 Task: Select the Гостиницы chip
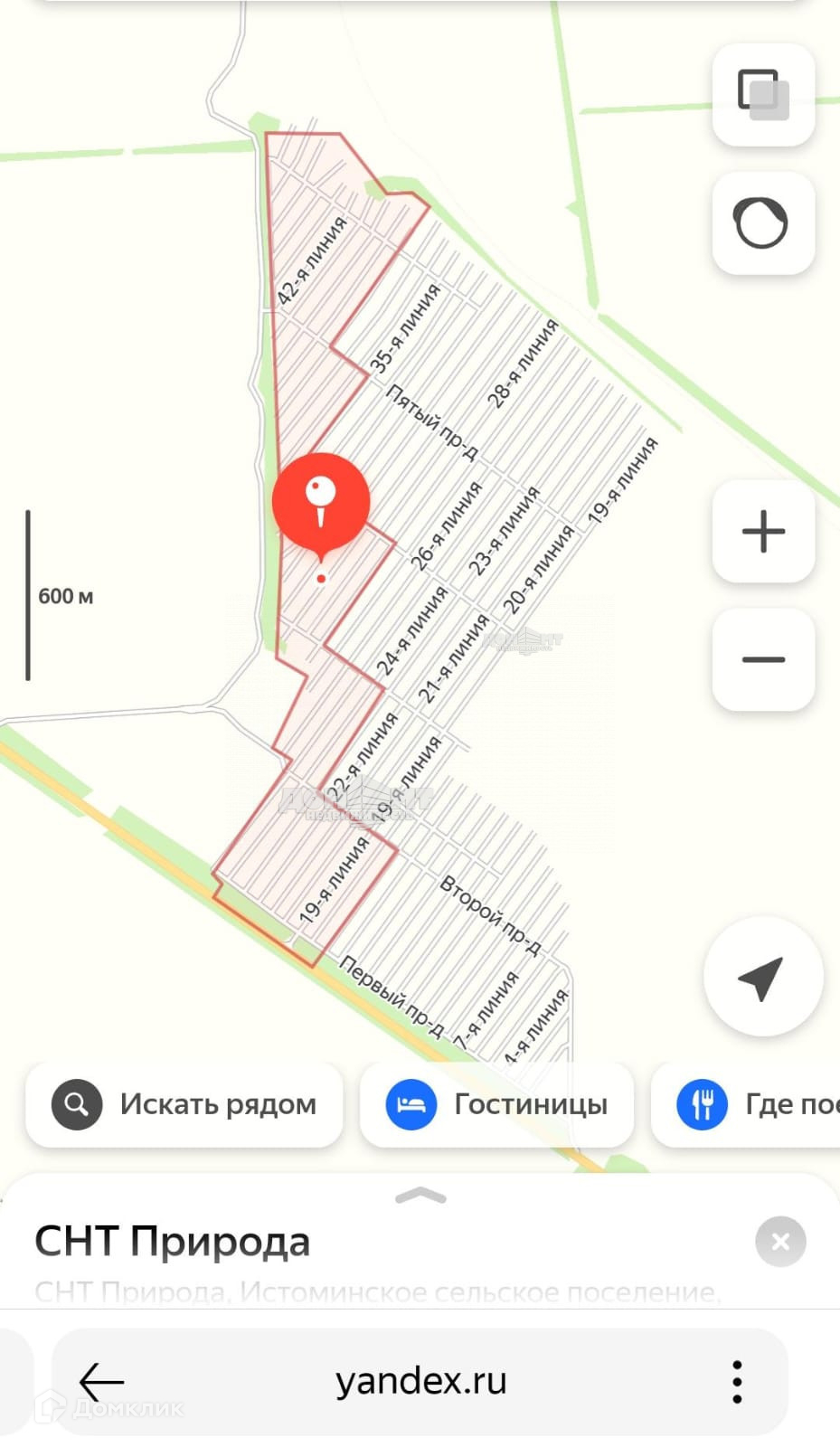click(x=496, y=1104)
